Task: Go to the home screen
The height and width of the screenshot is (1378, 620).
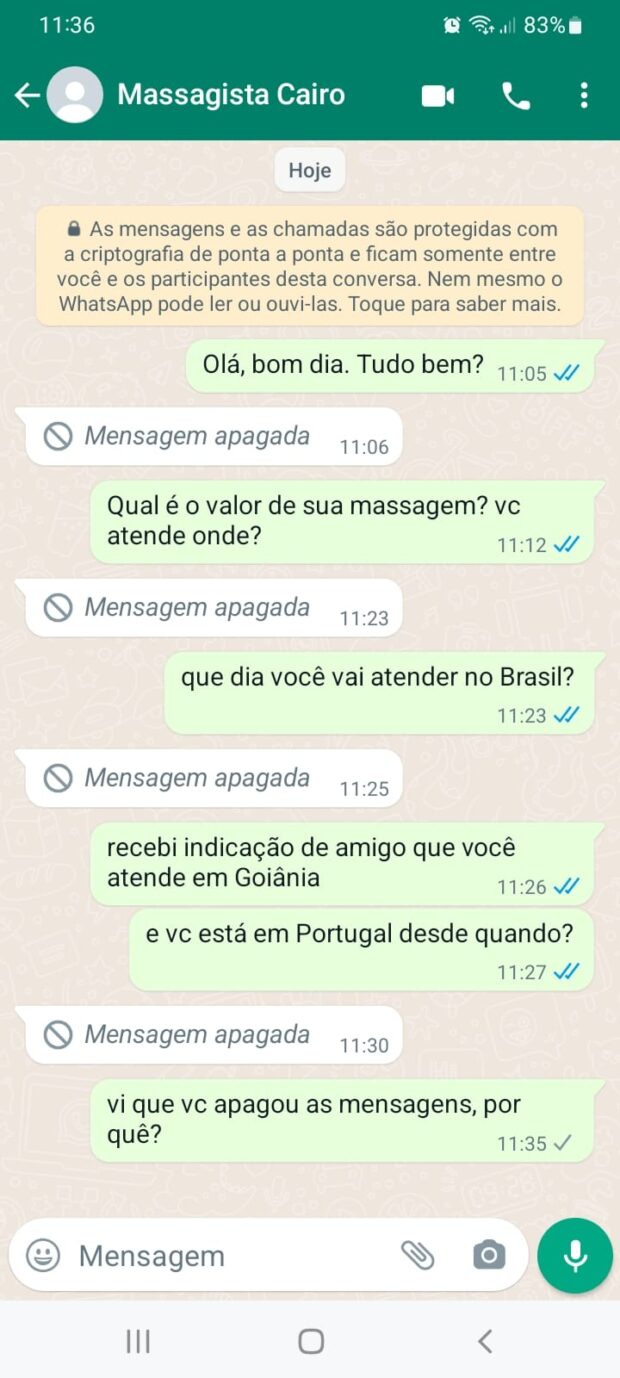Action: click(311, 1341)
